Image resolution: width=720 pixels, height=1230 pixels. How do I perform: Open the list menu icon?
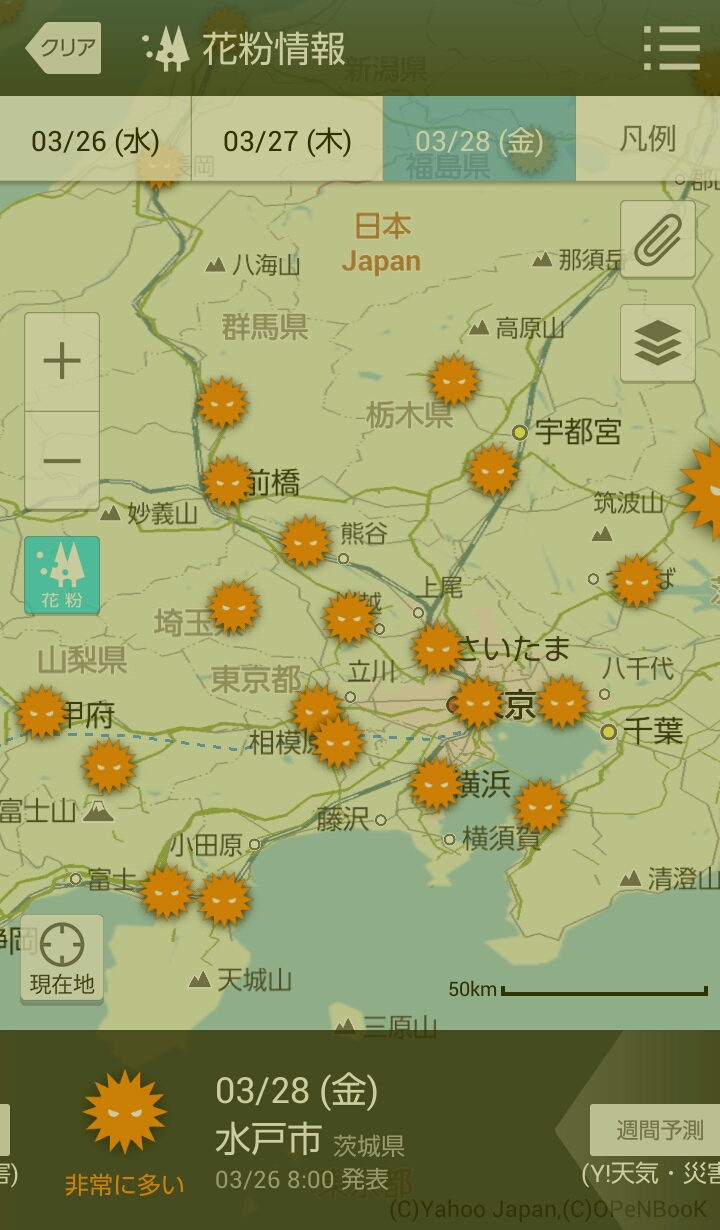click(x=671, y=48)
